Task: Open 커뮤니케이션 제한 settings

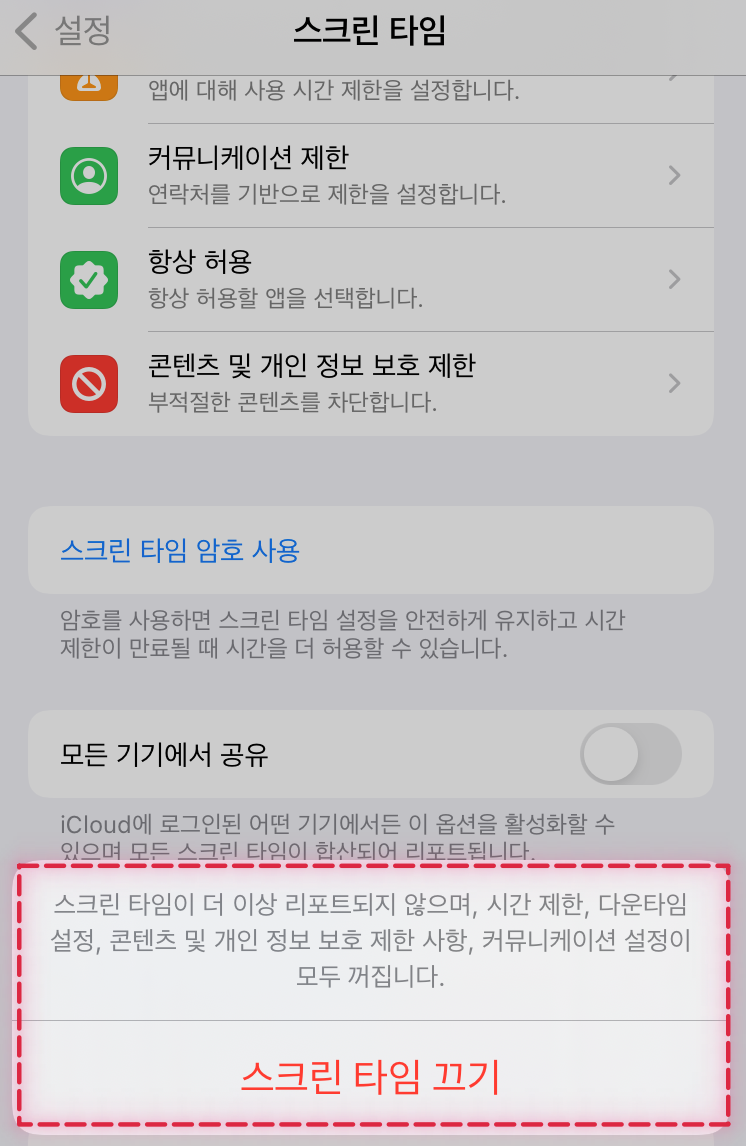Action: click(370, 175)
